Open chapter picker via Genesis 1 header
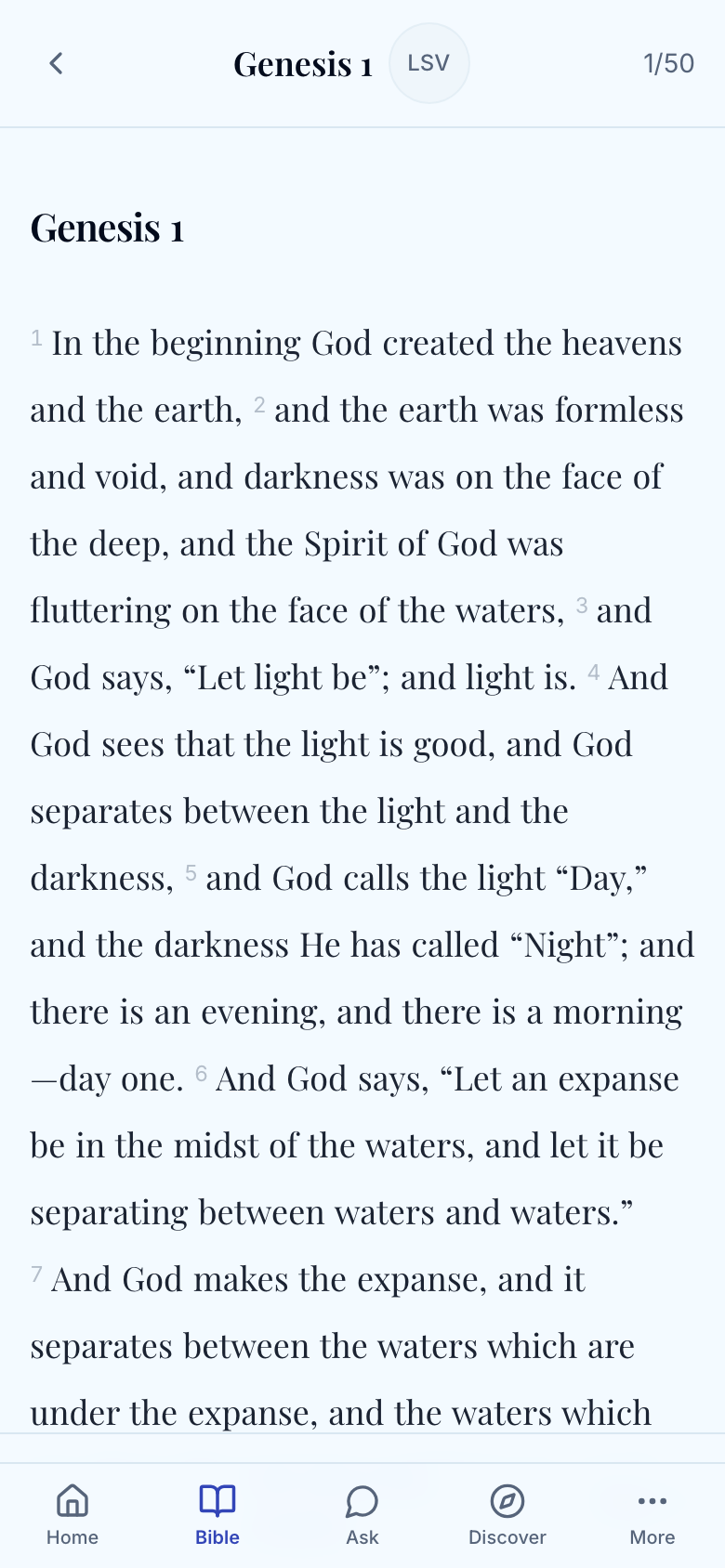 point(303,63)
